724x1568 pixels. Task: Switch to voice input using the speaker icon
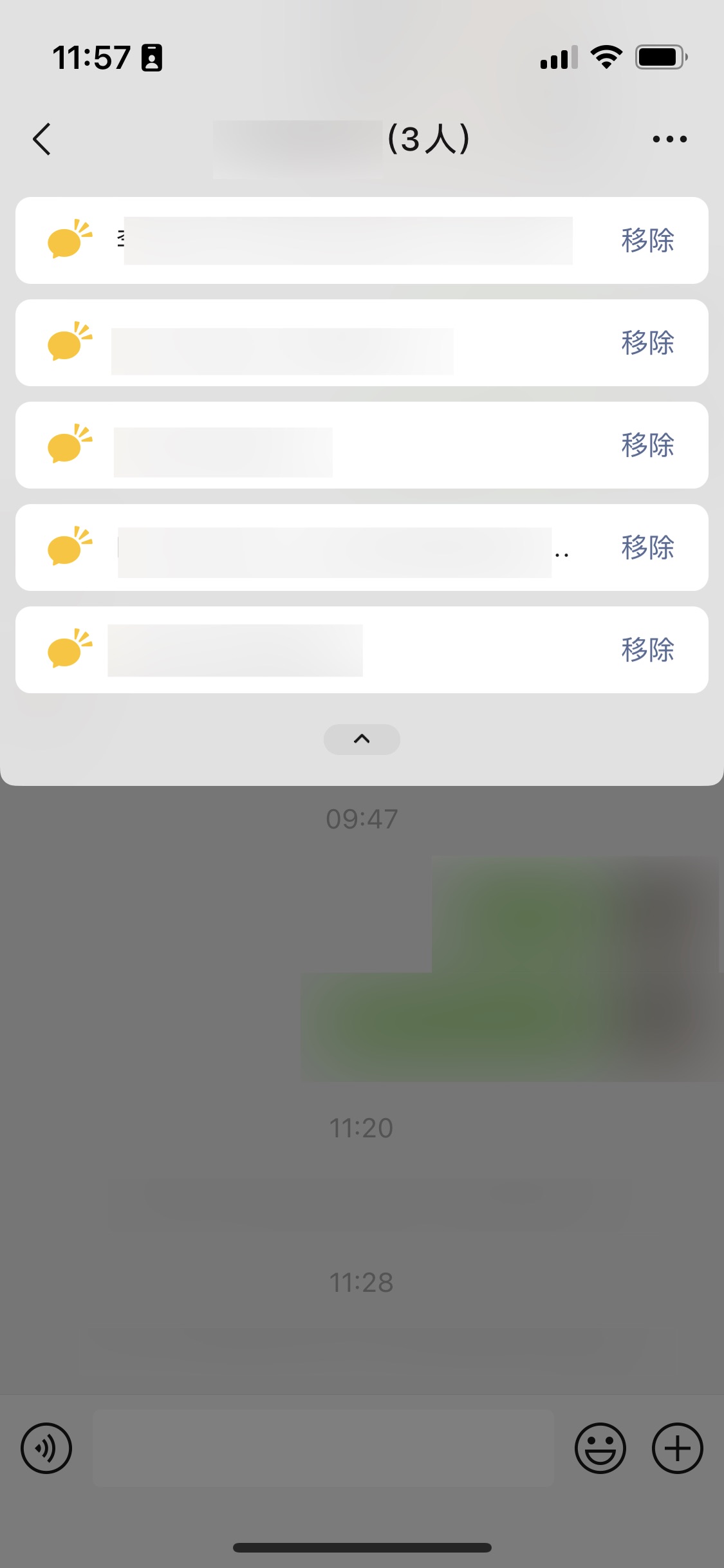click(46, 1448)
